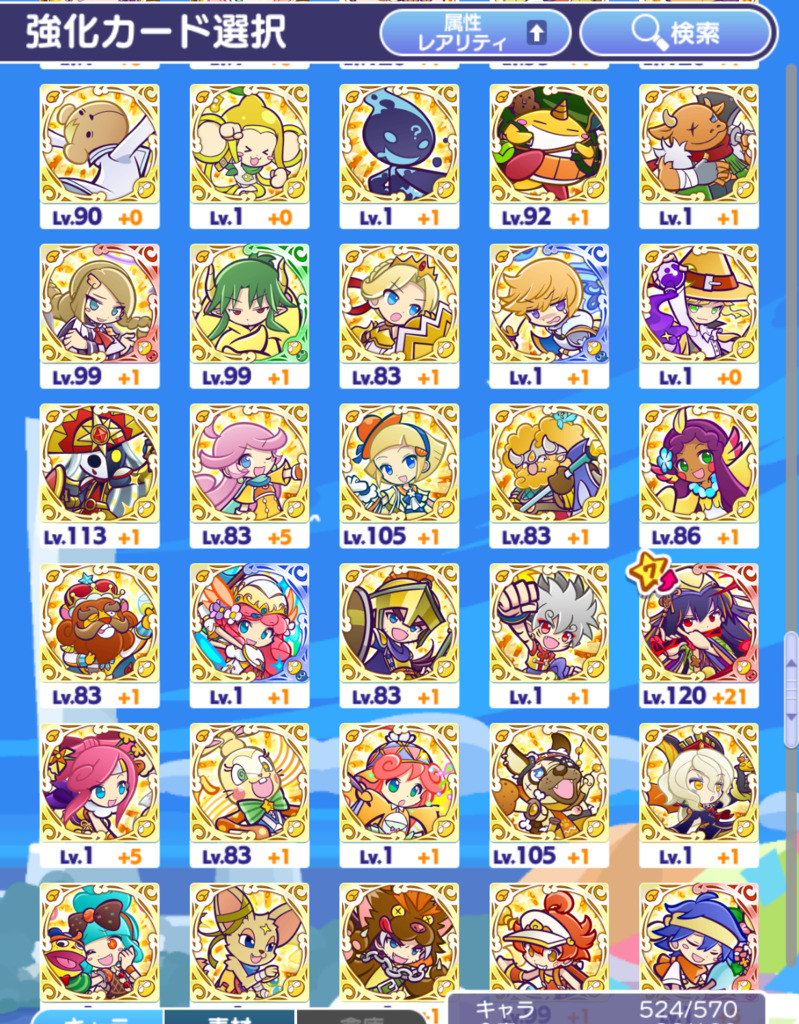Pick the witch with orange hat card

click(699, 305)
